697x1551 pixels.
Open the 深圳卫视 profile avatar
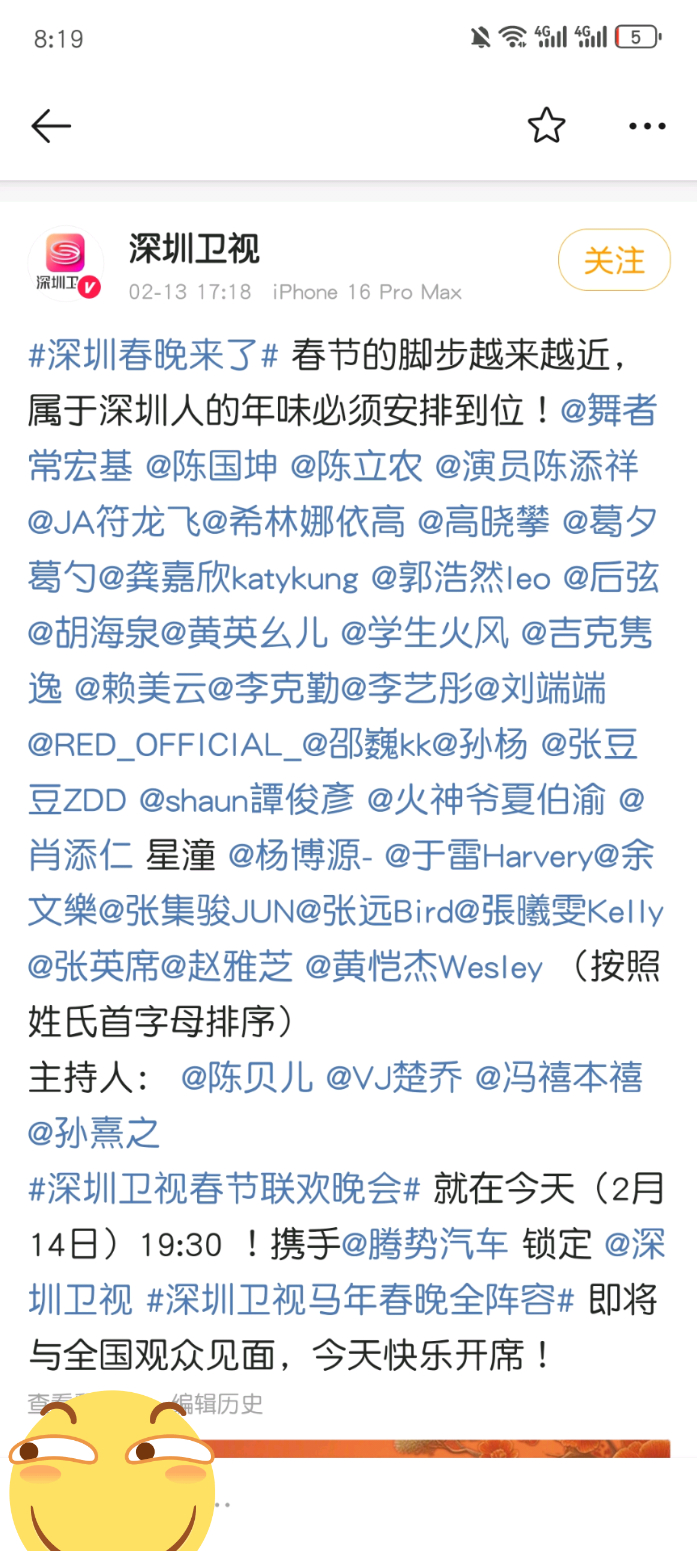[x=65, y=265]
